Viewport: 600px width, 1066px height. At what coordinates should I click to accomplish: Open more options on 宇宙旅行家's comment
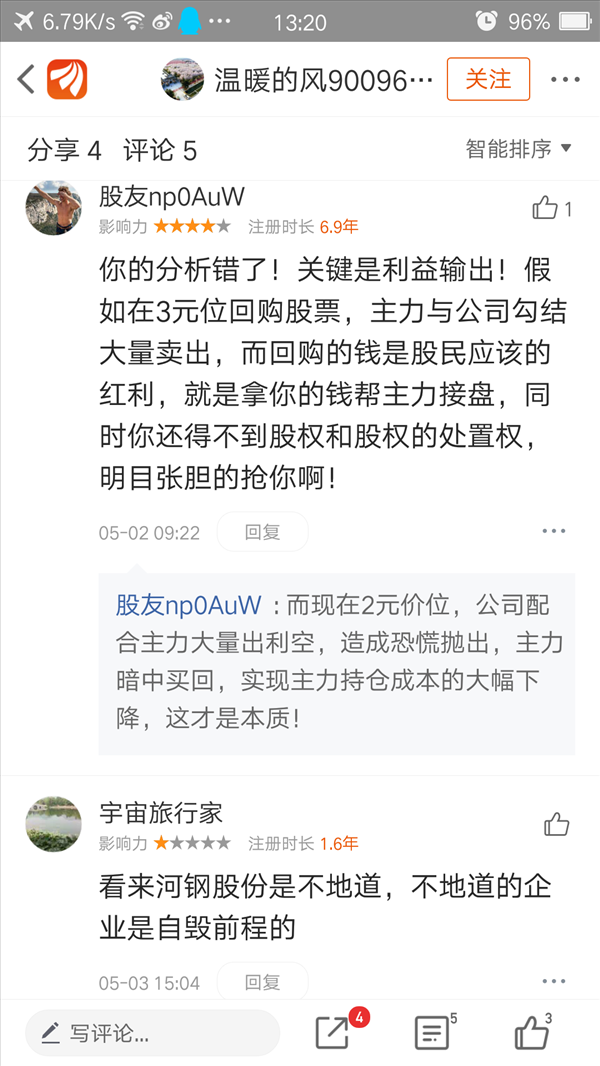(554, 981)
